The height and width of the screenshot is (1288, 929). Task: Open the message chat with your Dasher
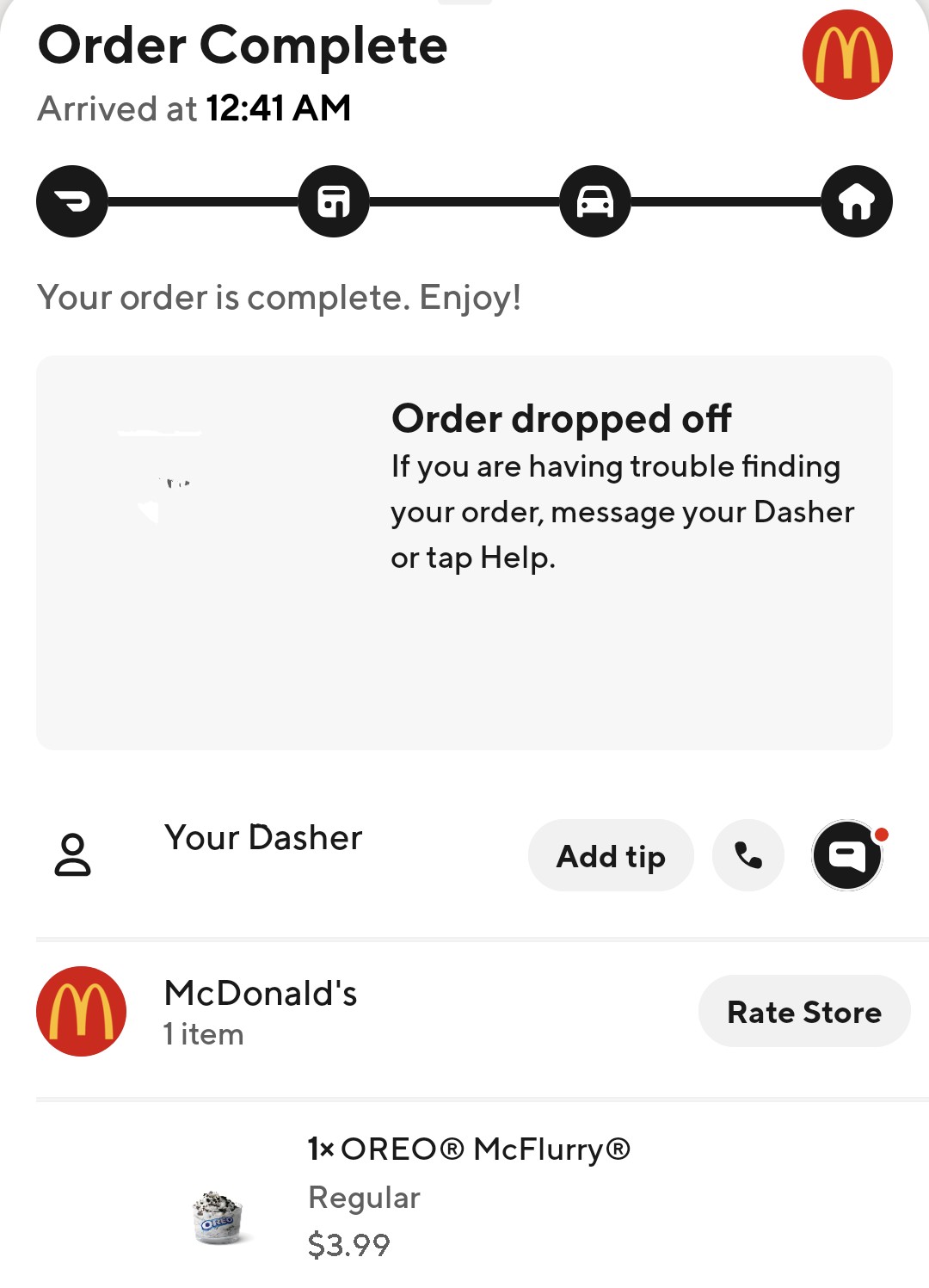[x=847, y=855]
